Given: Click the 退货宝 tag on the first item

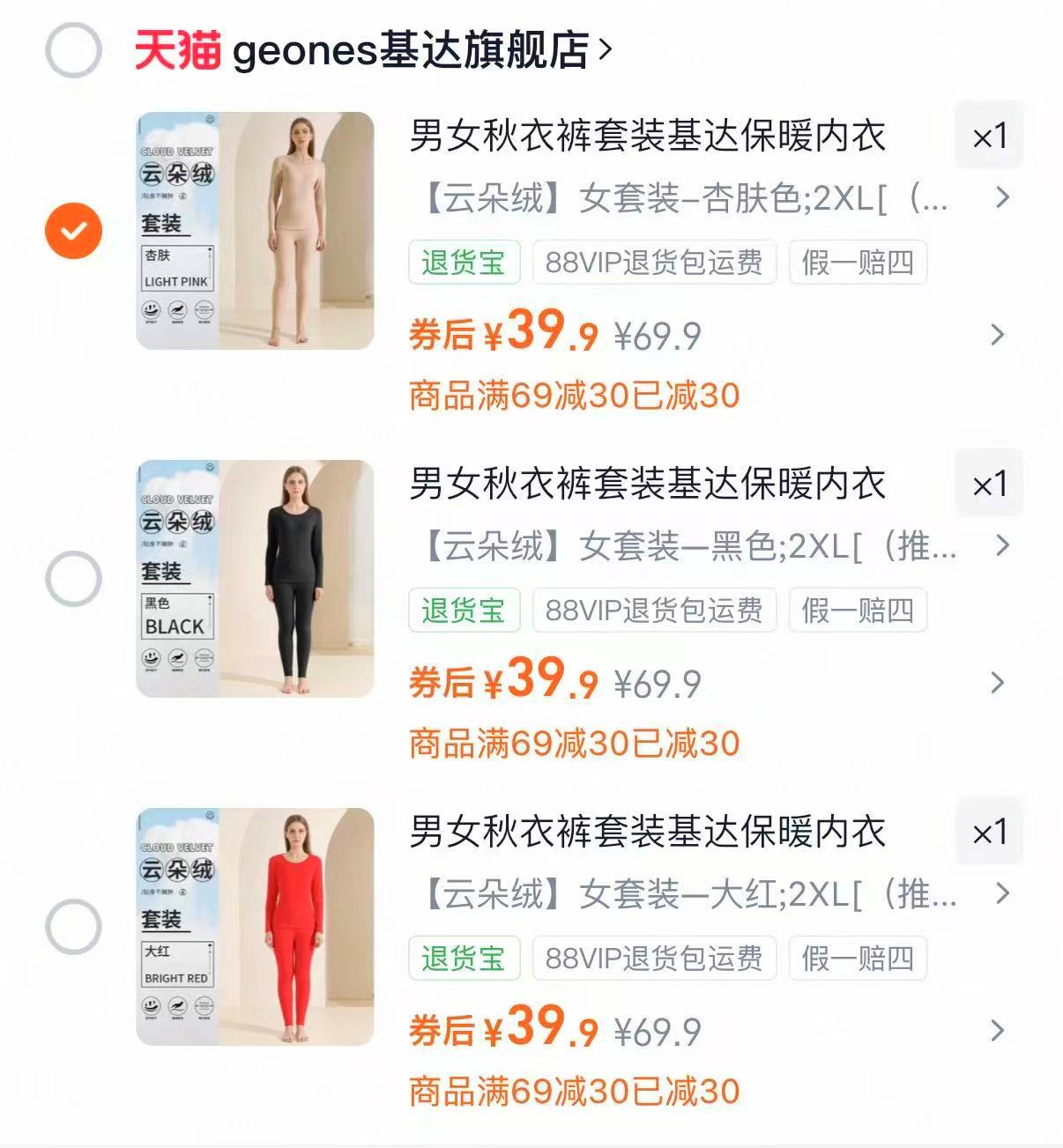Looking at the screenshot, I should click(463, 263).
